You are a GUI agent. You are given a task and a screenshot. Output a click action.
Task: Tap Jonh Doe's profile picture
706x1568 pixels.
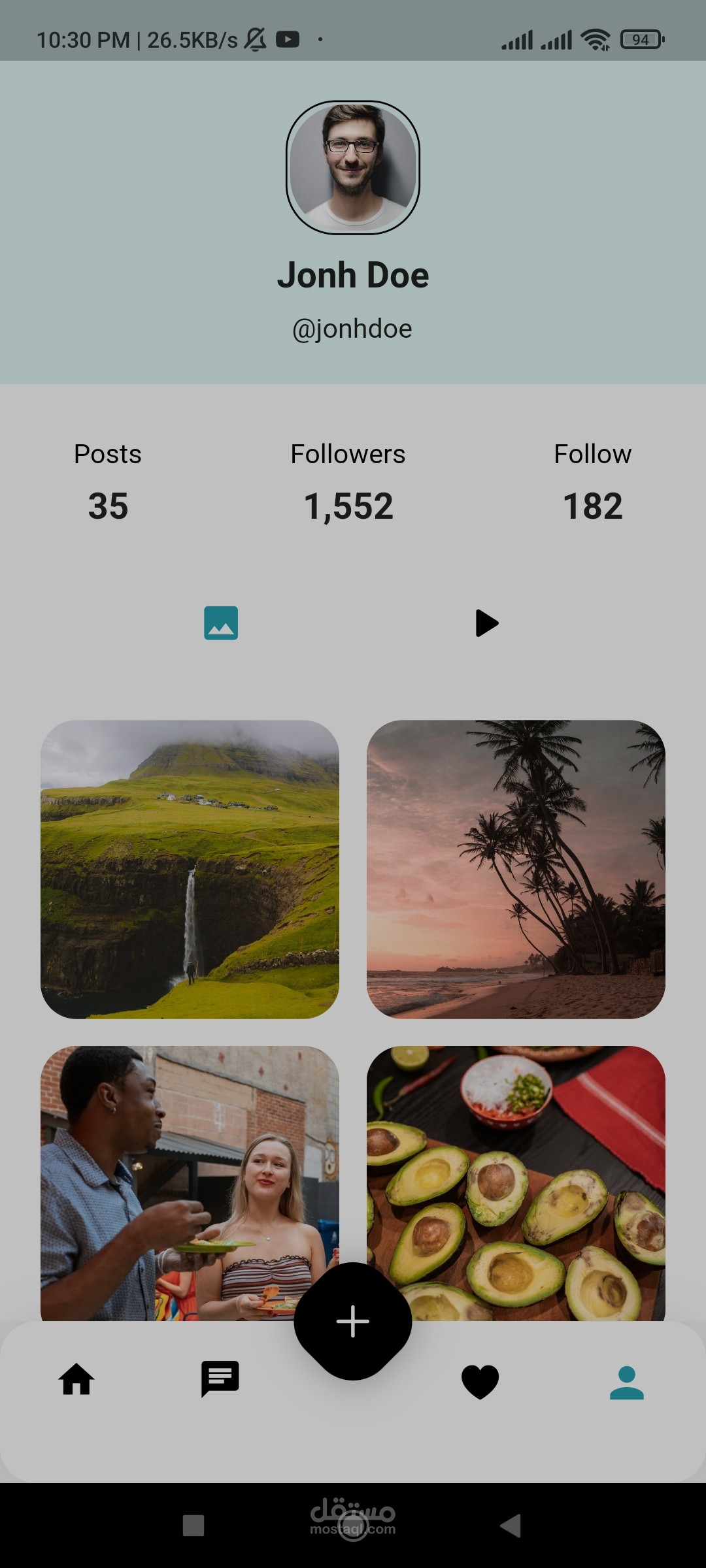click(x=353, y=167)
